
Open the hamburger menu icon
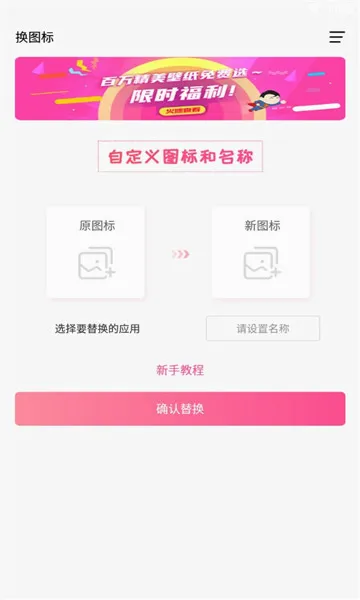point(337,37)
